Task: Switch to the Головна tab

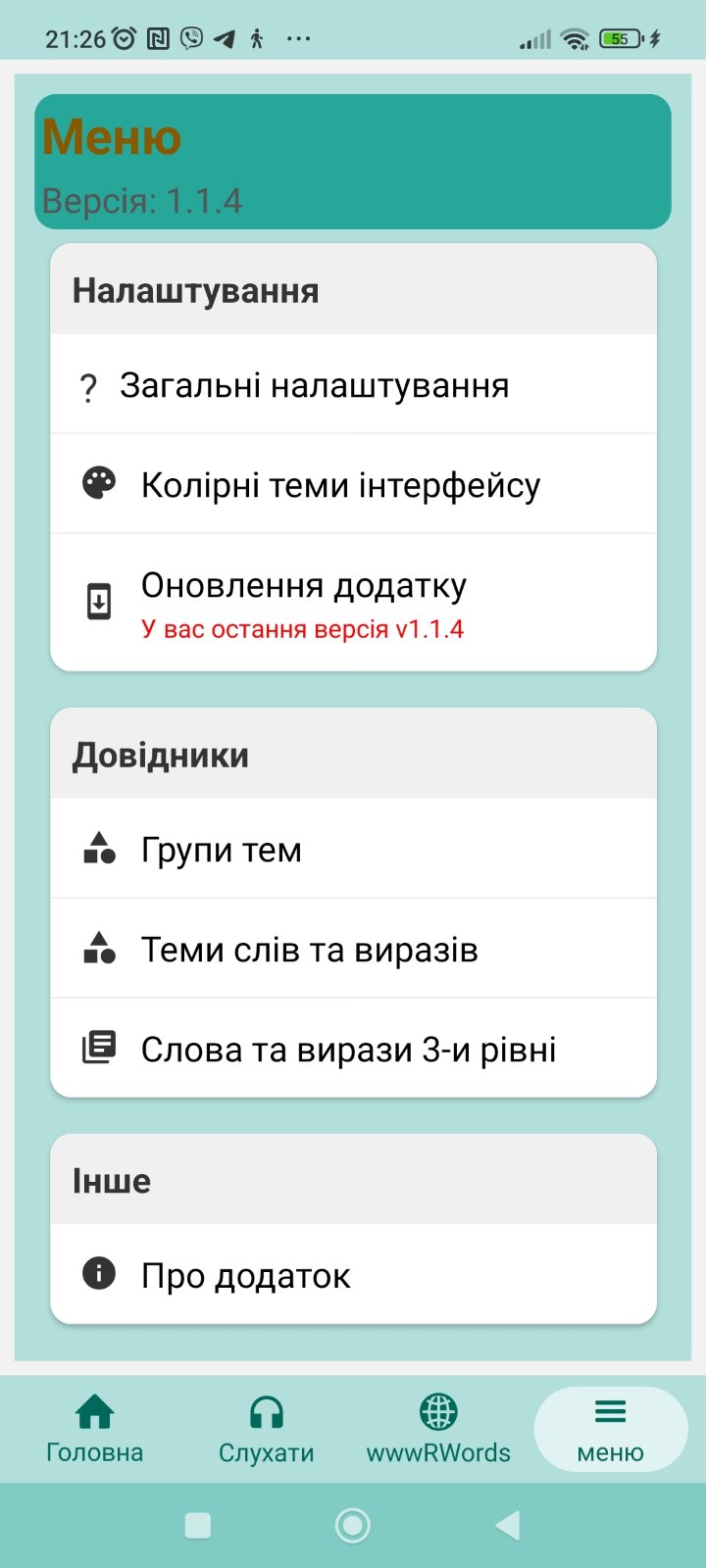Action: click(x=95, y=1429)
